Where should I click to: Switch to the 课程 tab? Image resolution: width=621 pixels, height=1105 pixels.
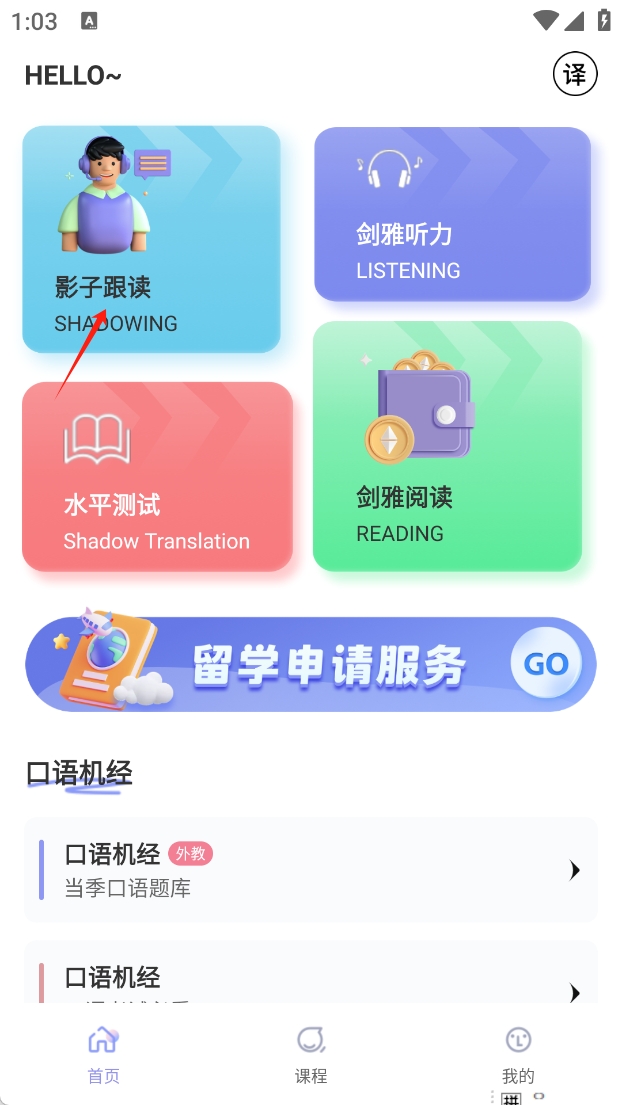(x=311, y=1054)
